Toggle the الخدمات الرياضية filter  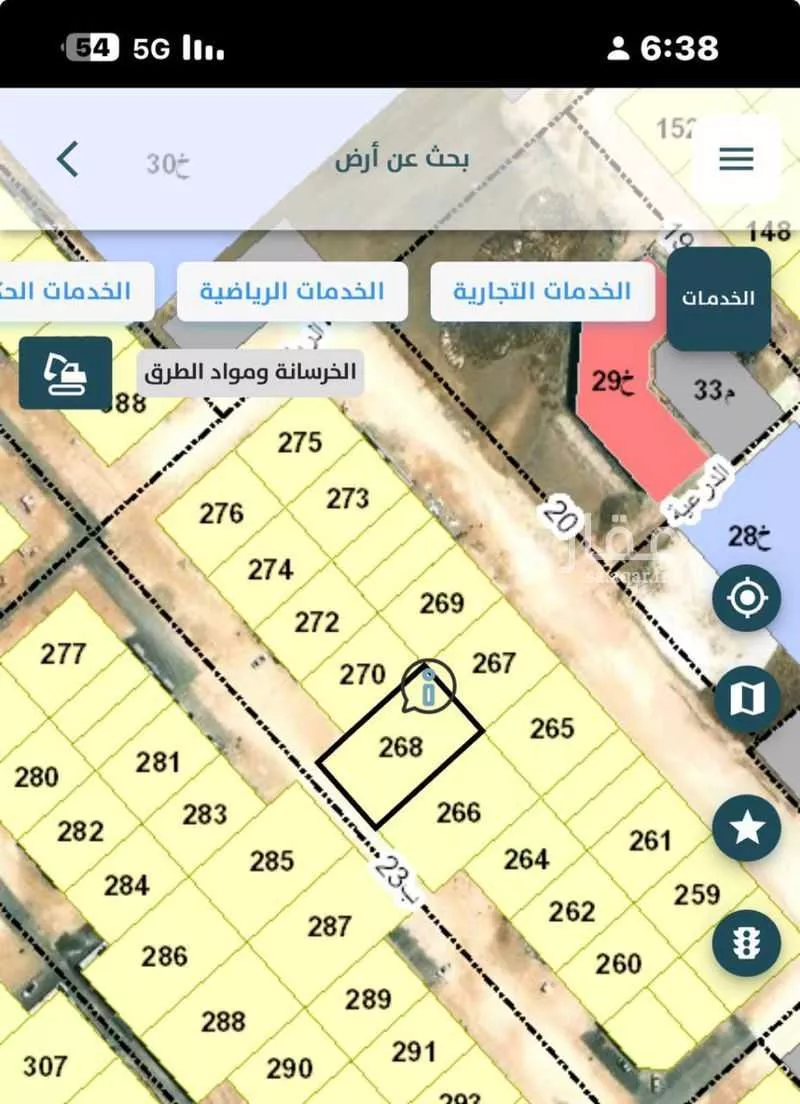click(292, 290)
